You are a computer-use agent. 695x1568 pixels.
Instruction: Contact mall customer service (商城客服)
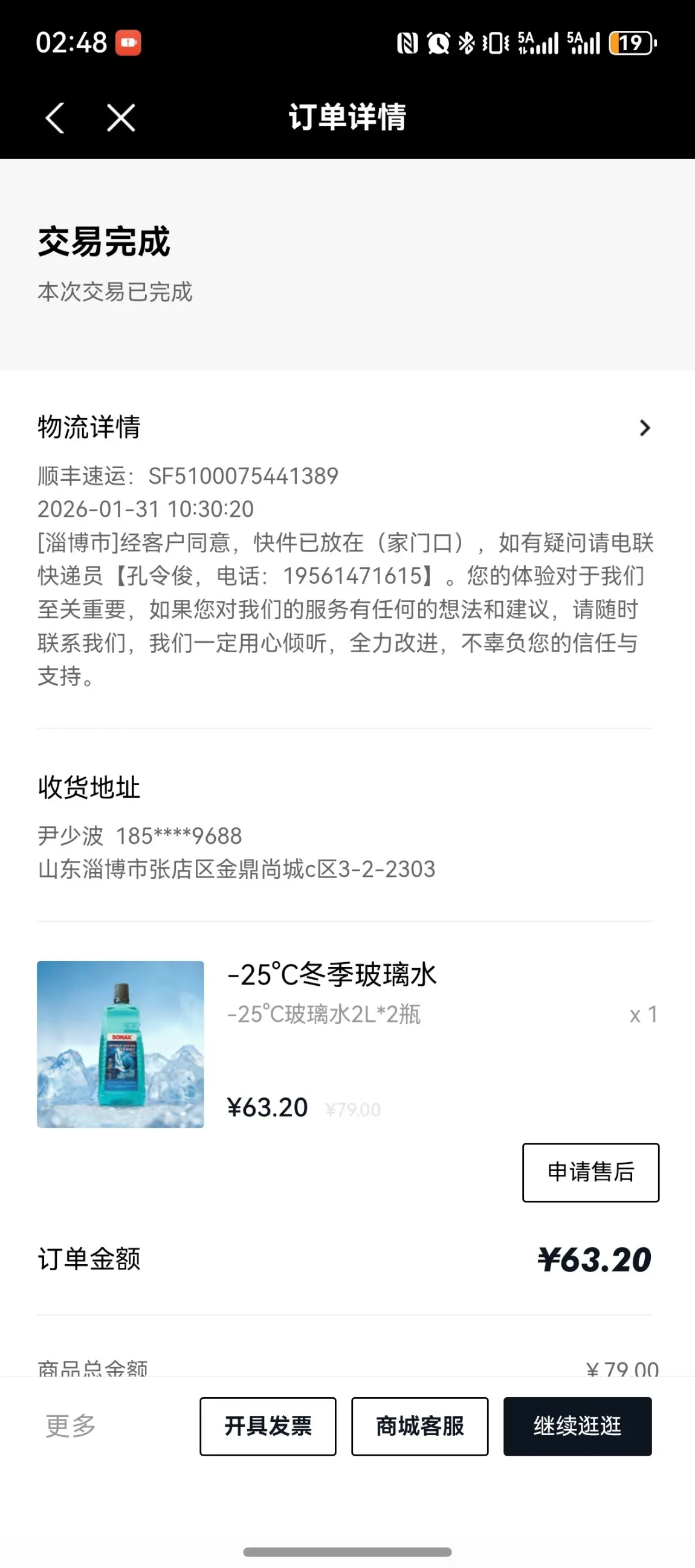pos(419,1425)
